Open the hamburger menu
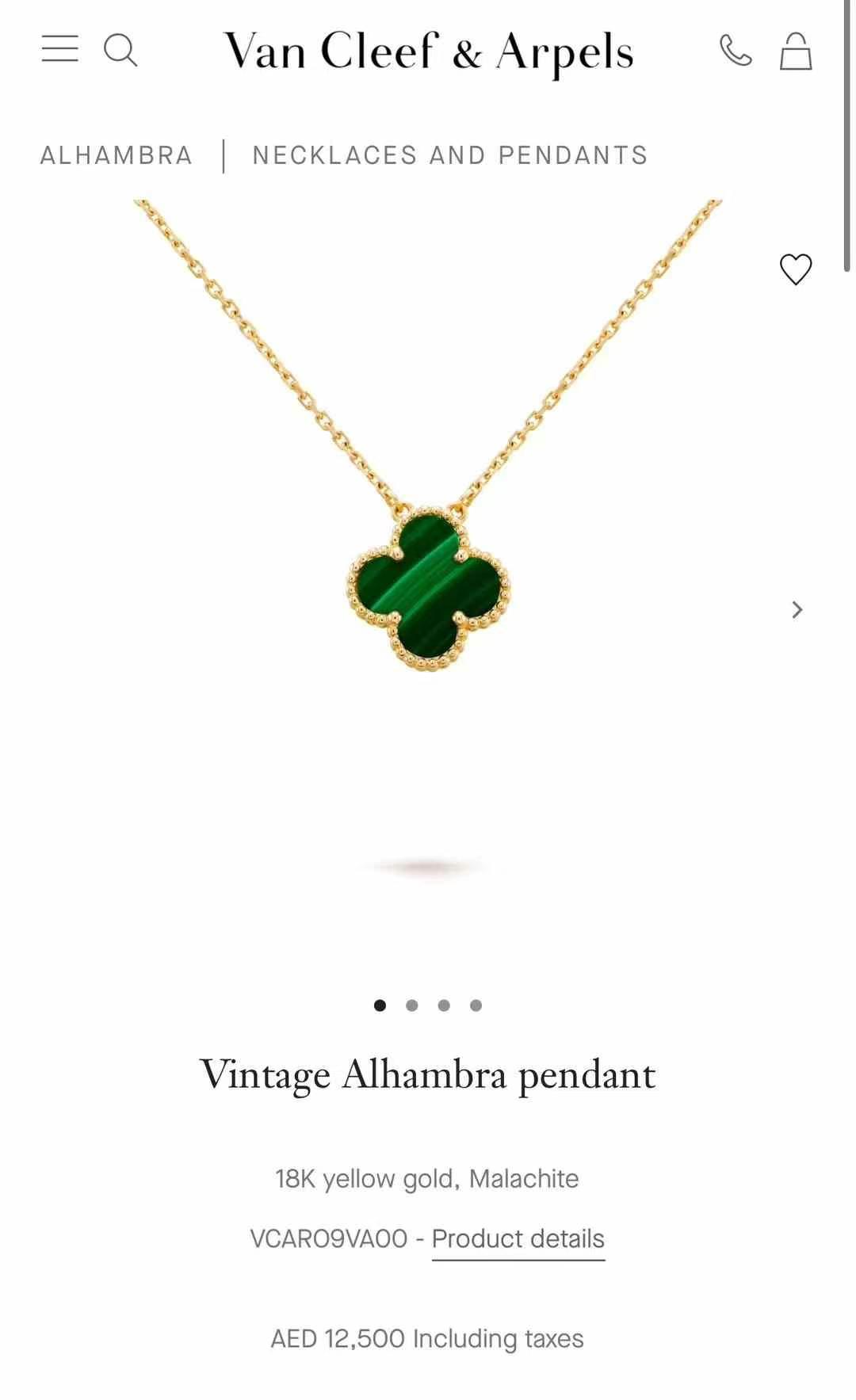Screen dimensions: 856x1400 [x=60, y=49]
